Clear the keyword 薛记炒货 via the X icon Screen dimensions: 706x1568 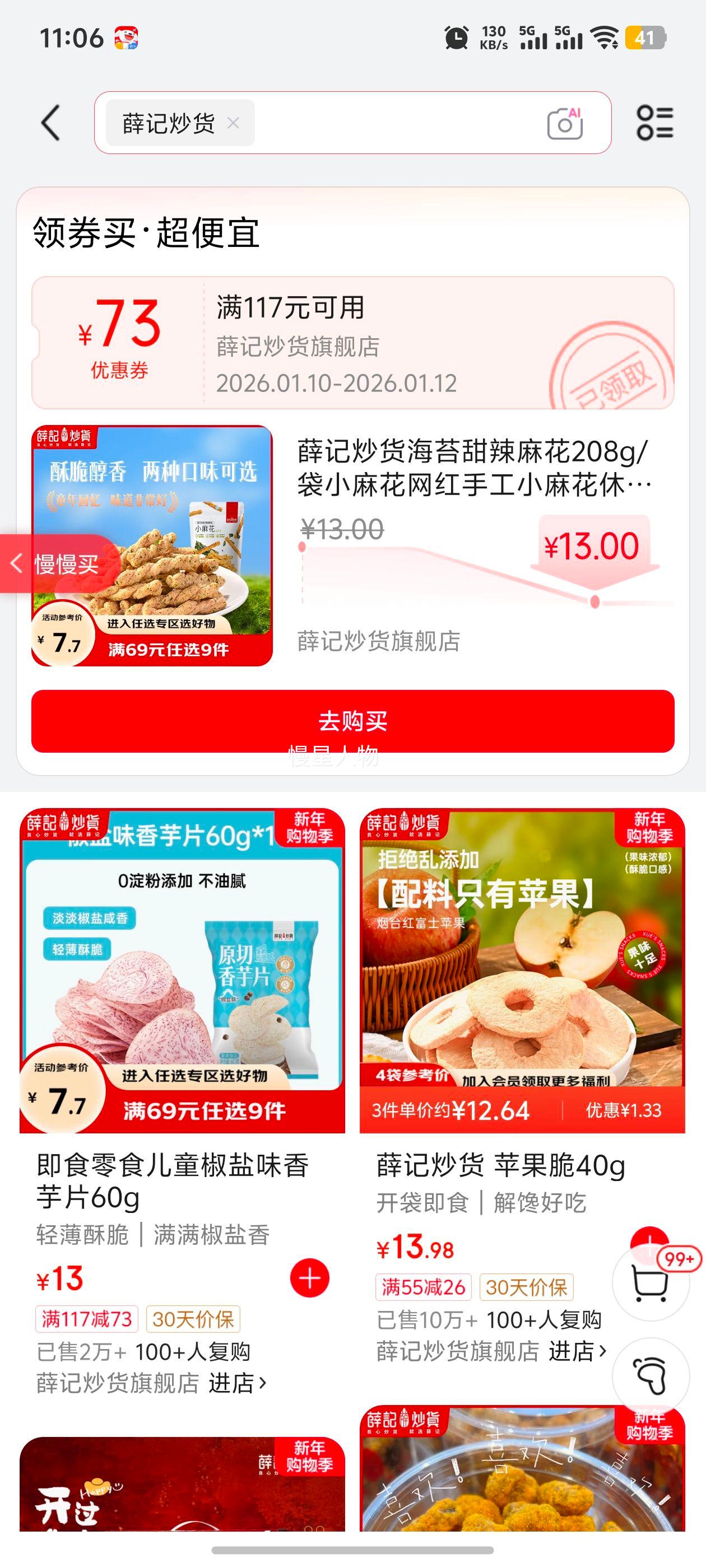tap(235, 123)
